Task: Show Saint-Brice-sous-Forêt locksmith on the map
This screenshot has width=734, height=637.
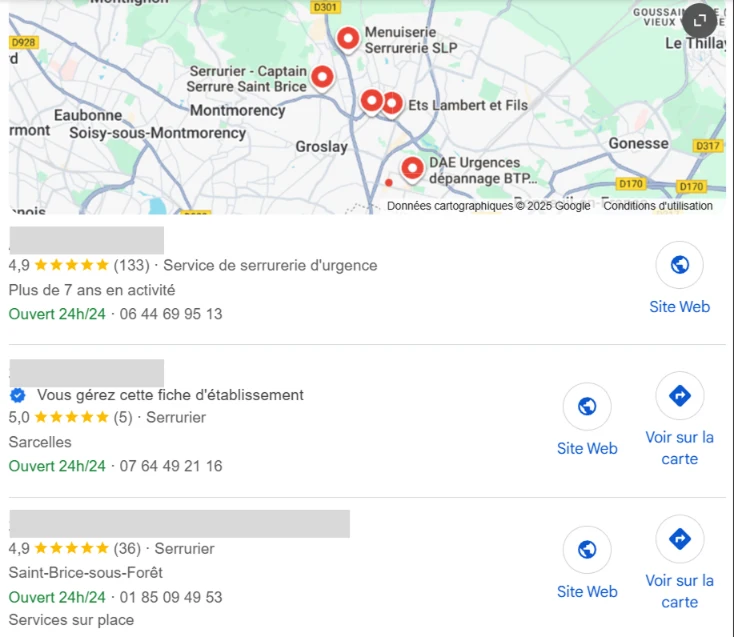Action: pyautogui.click(x=679, y=540)
